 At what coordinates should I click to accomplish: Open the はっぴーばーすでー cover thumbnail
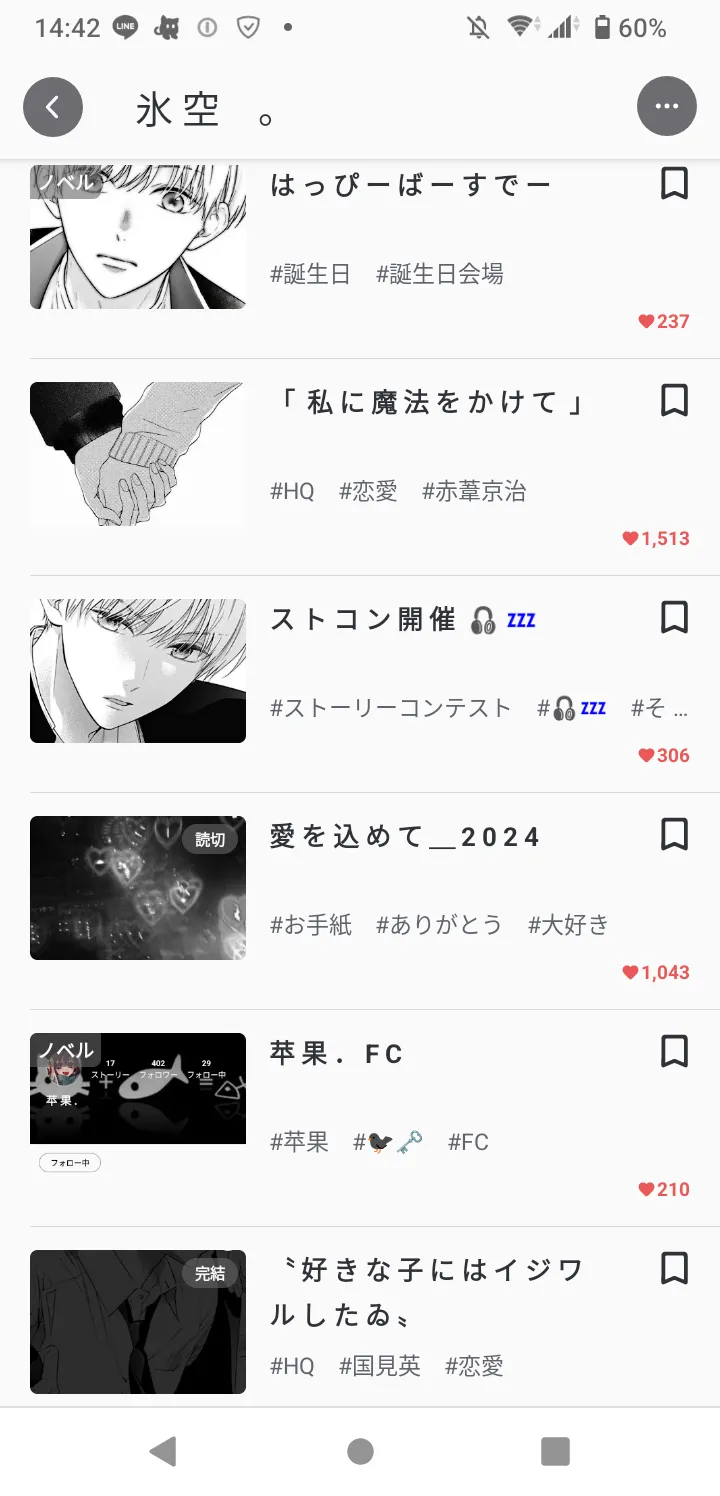138,237
